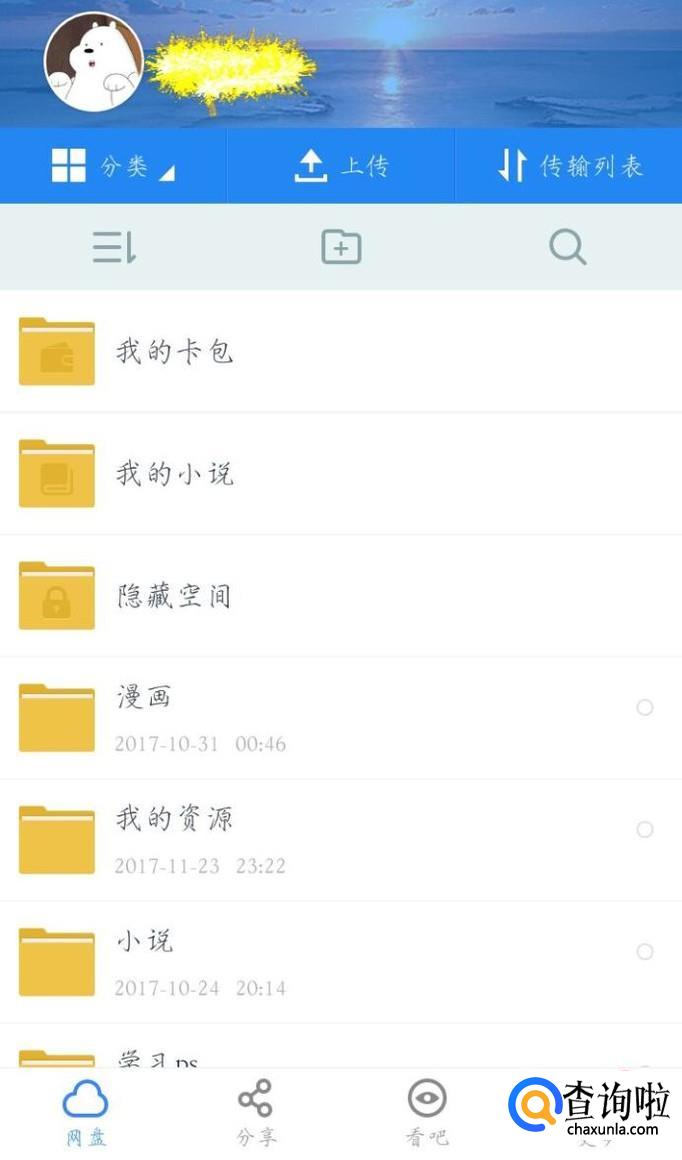Image resolution: width=682 pixels, height=1160 pixels.
Task: Switch to the 看吧 tab
Action: point(427,1113)
